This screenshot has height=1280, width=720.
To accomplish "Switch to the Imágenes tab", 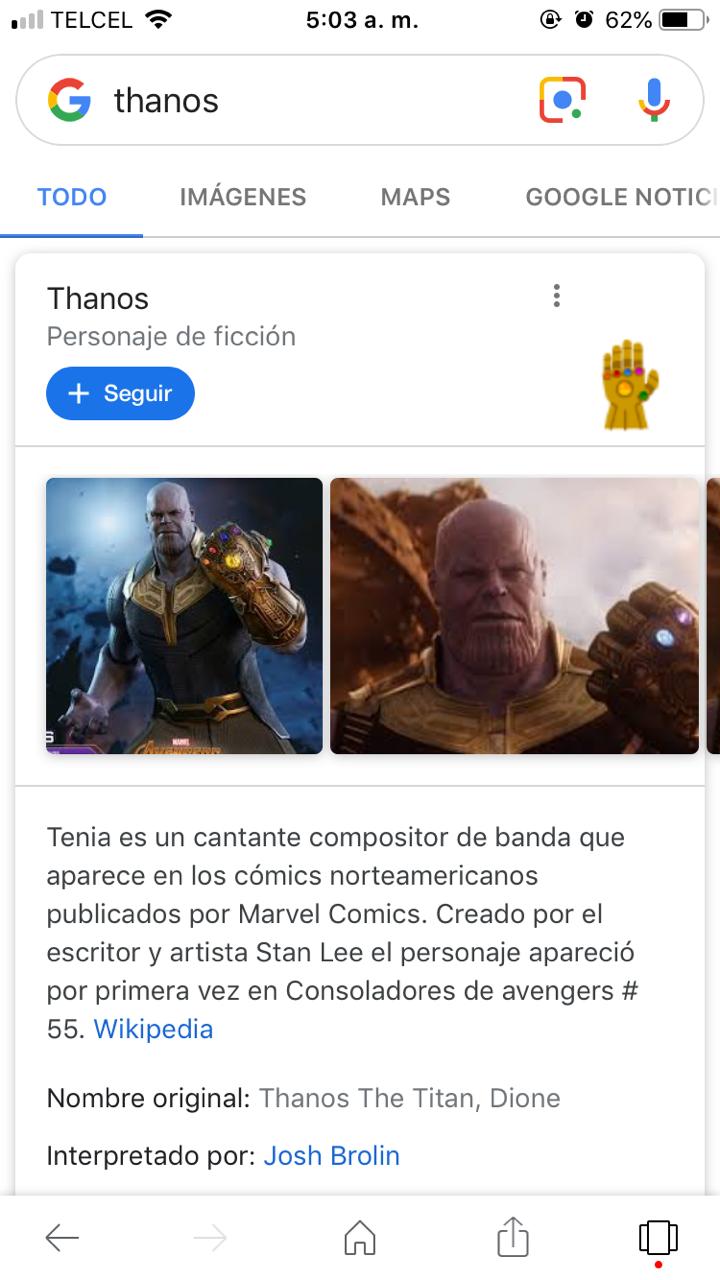I will coord(243,197).
